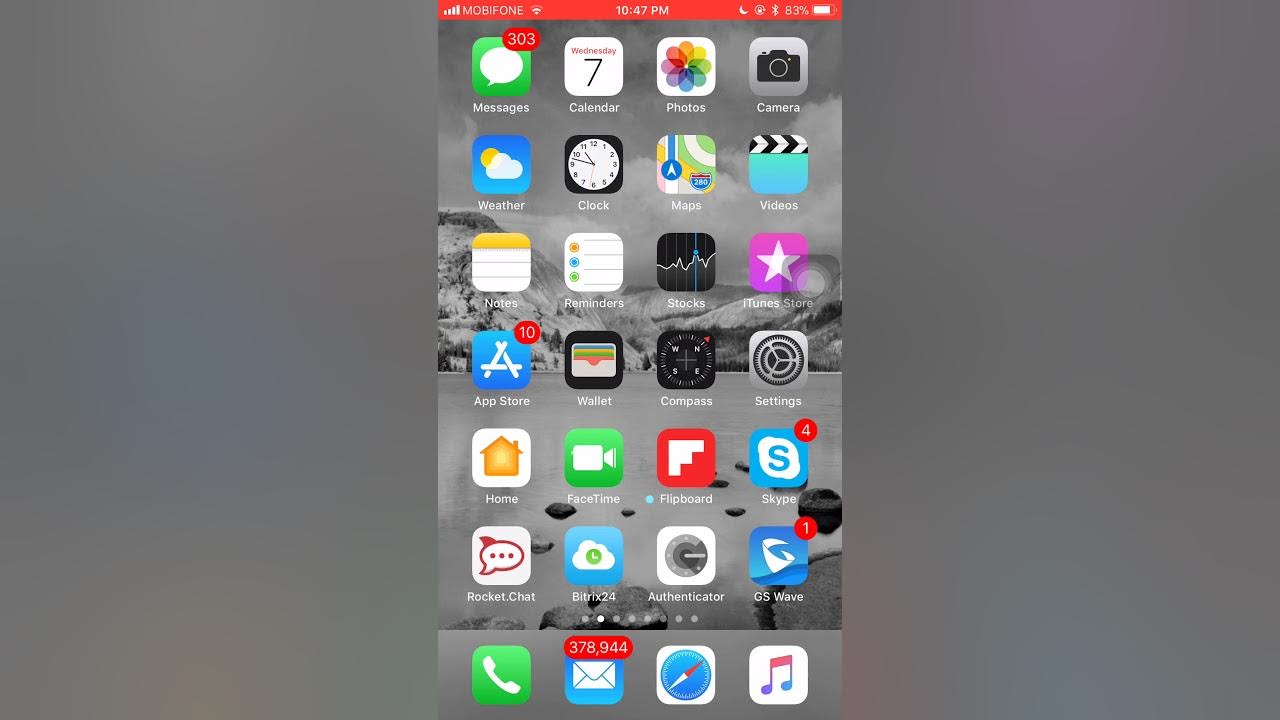The height and width of the screenshot is (720, 1280).
Task: Launch the Camera app
Action: tap(778, 67)
